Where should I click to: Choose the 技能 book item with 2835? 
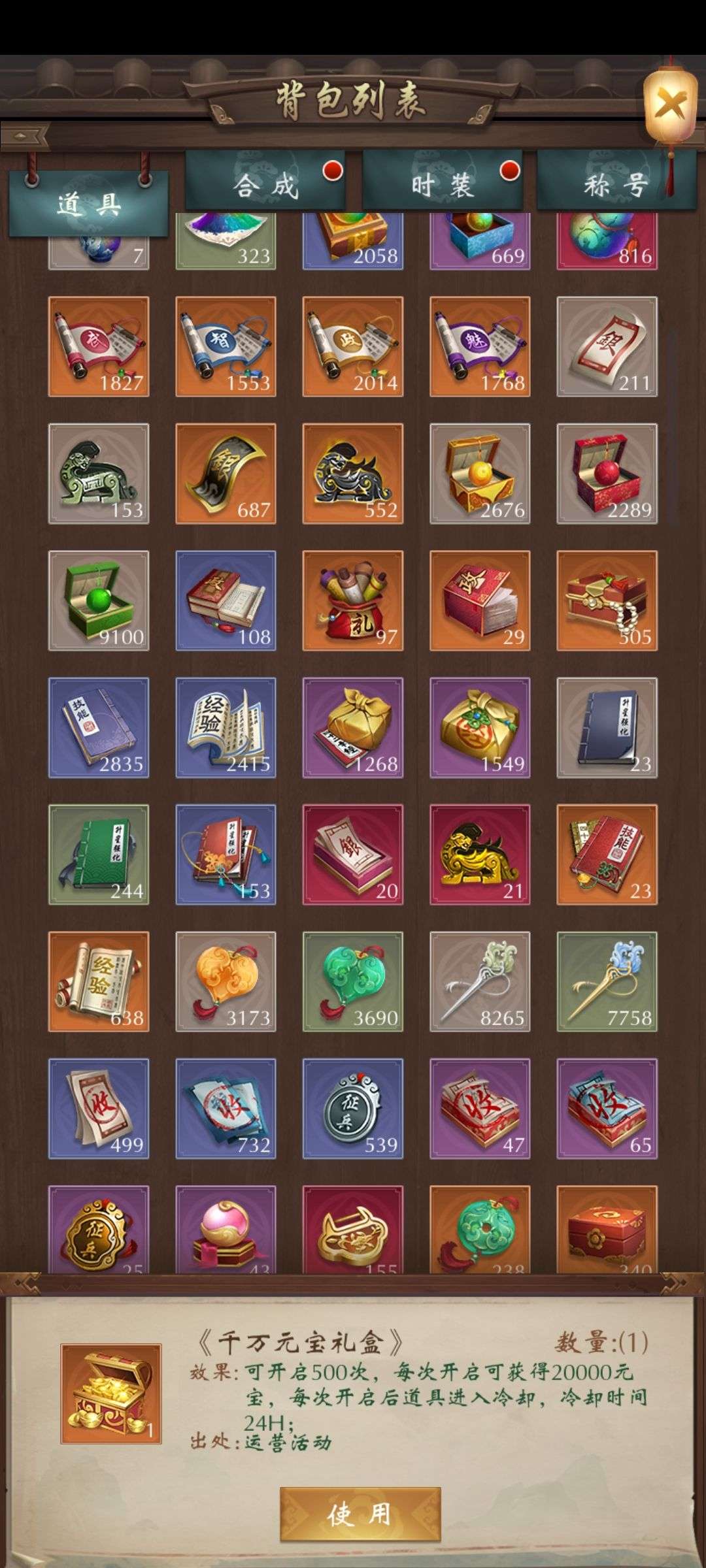pyautogui.click(x=99, y=727)
